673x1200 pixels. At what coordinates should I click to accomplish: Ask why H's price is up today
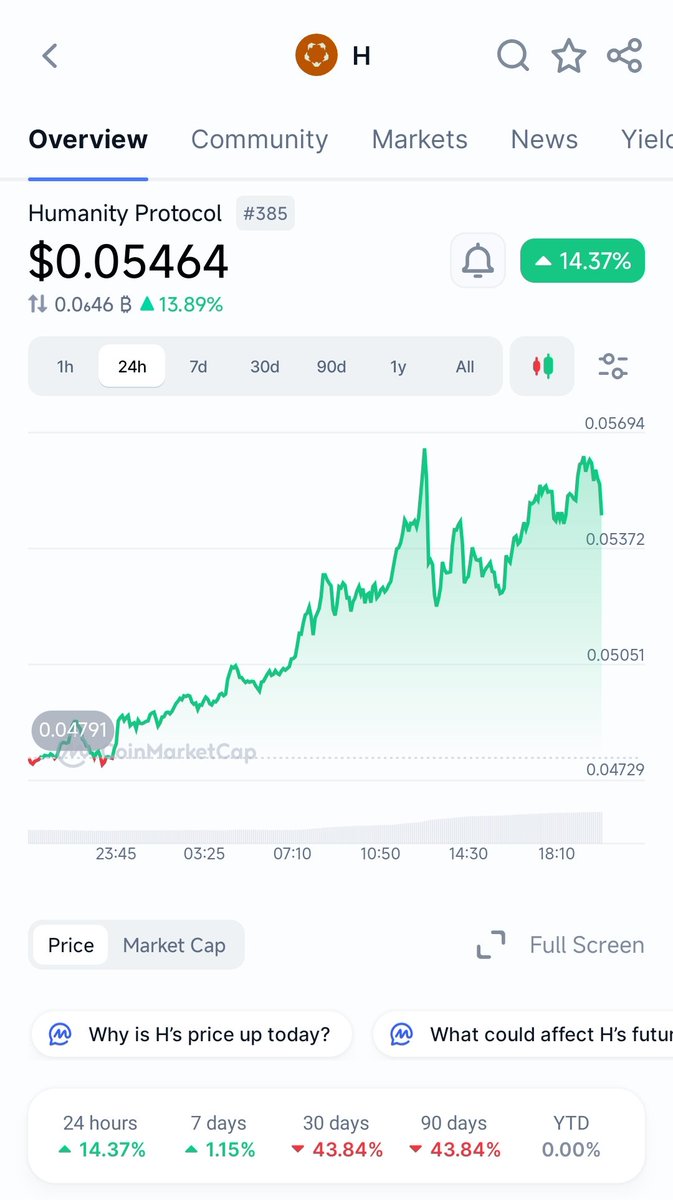click(191, 1034)
